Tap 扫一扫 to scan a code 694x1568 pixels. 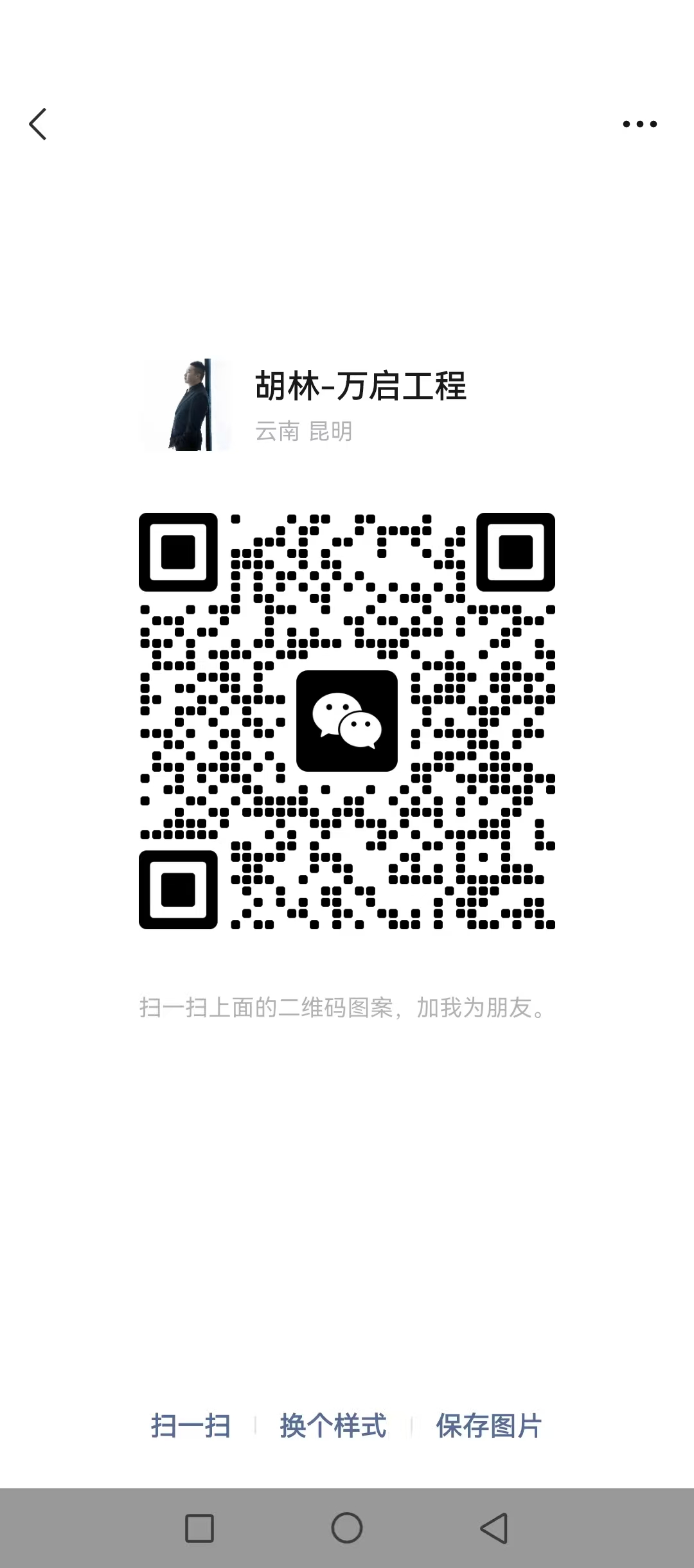point(191,1426)
